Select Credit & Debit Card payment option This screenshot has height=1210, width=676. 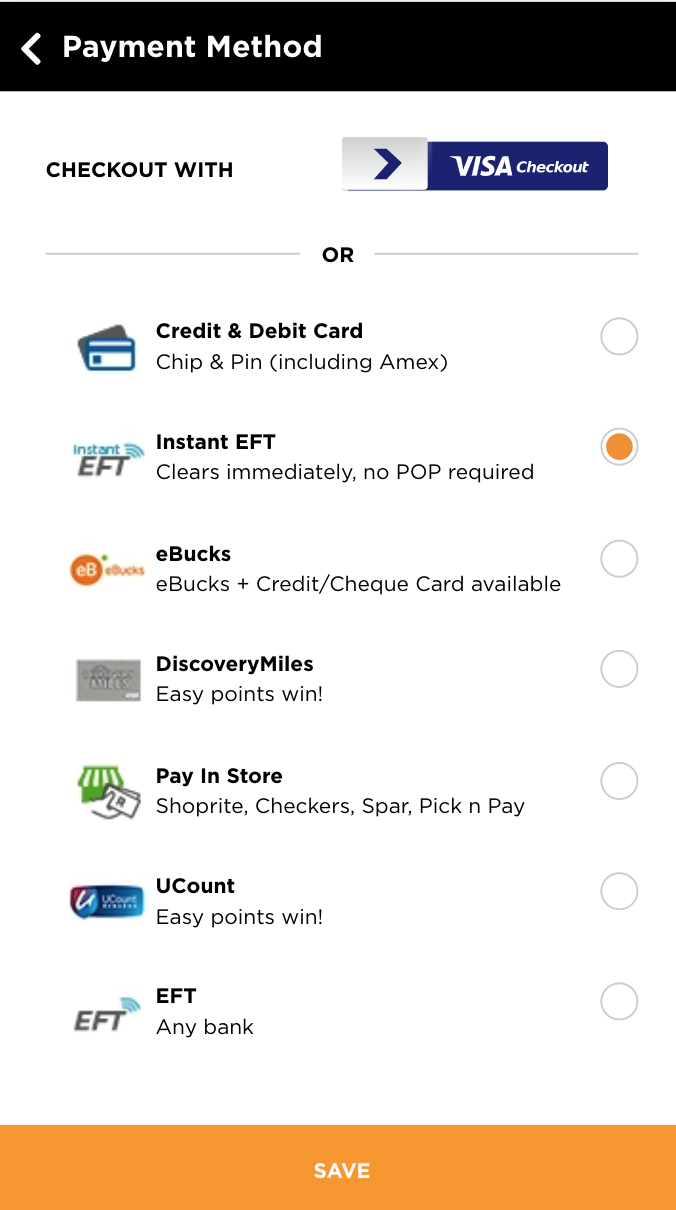tap(619, 337)
